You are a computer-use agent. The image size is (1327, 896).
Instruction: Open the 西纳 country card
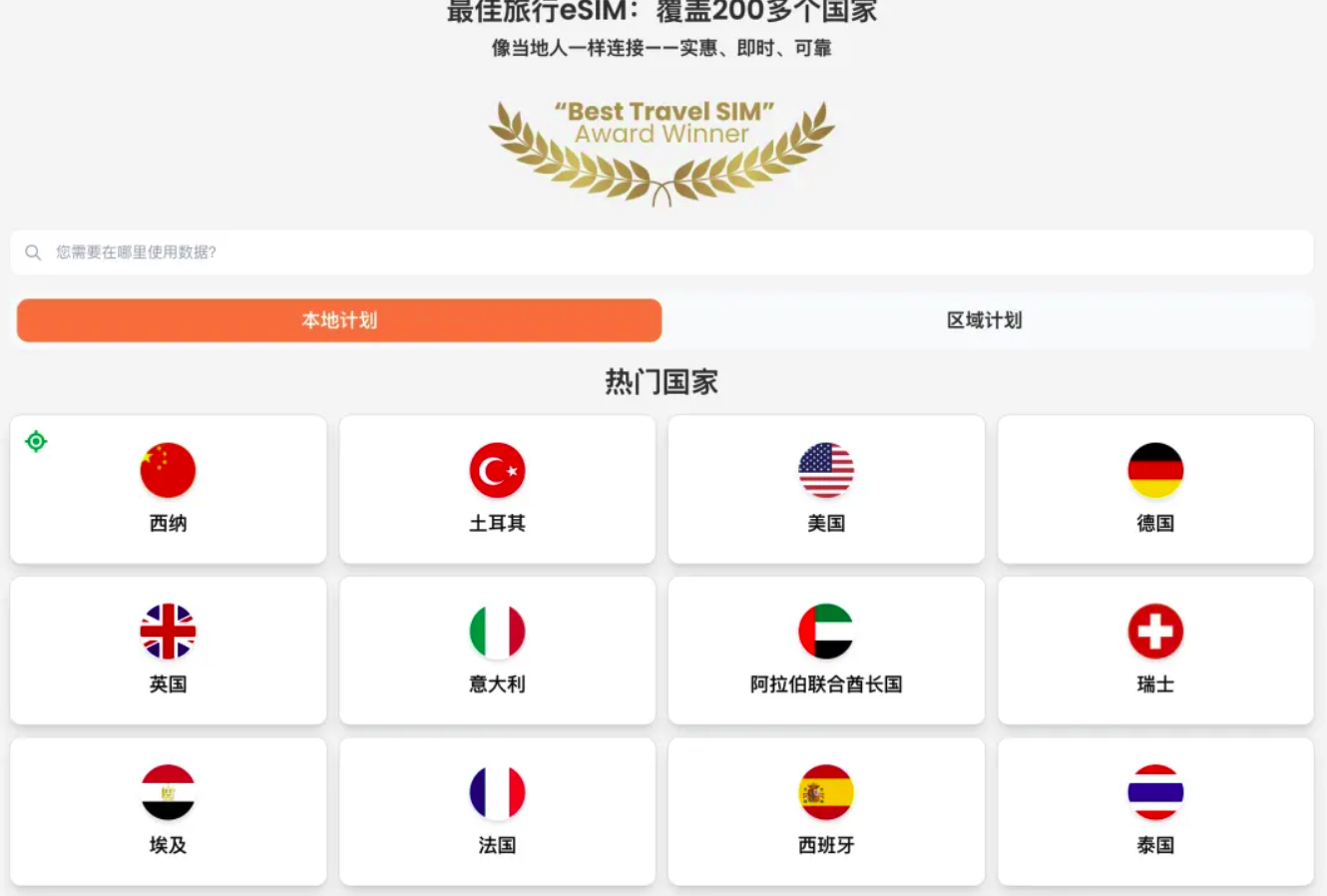pyautogui.click(x=168, y=489)
